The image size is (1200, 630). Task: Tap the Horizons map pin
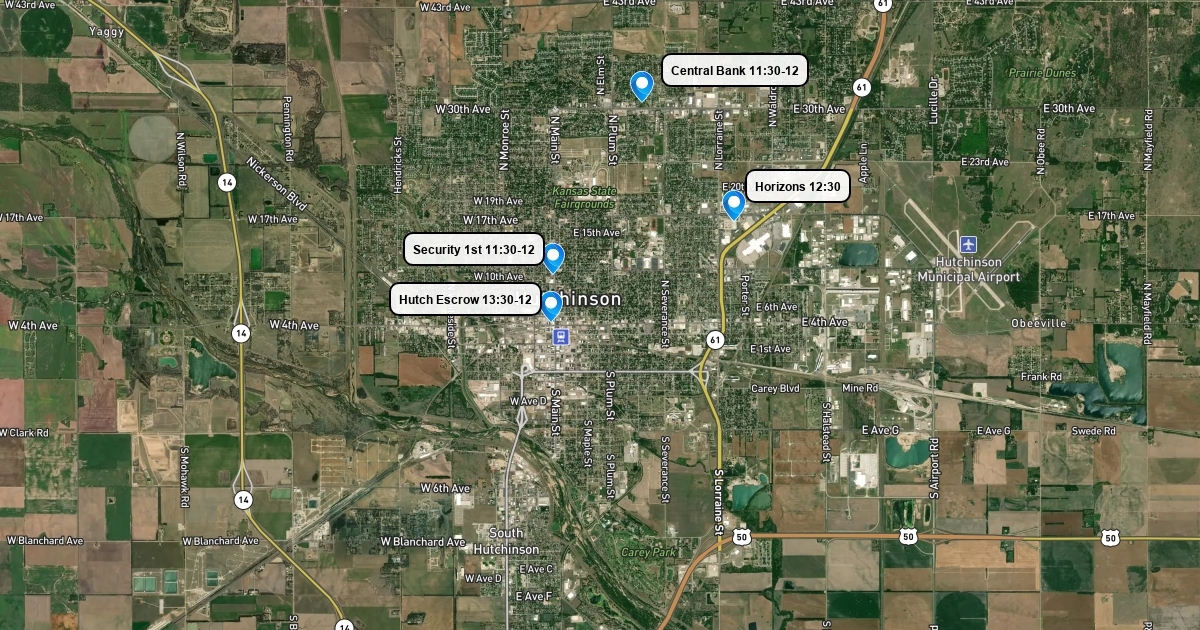click(734, 203)
